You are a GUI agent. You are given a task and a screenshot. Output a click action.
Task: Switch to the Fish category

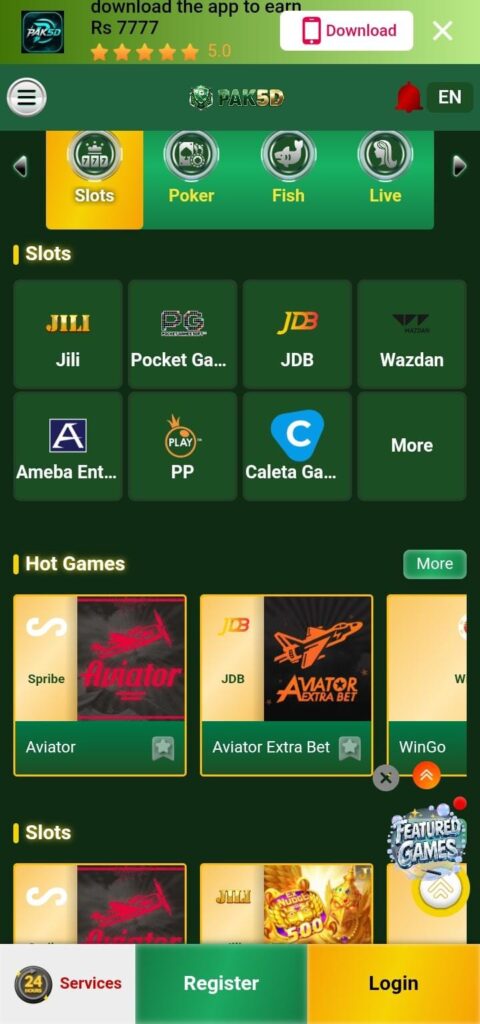click(288, 180)
